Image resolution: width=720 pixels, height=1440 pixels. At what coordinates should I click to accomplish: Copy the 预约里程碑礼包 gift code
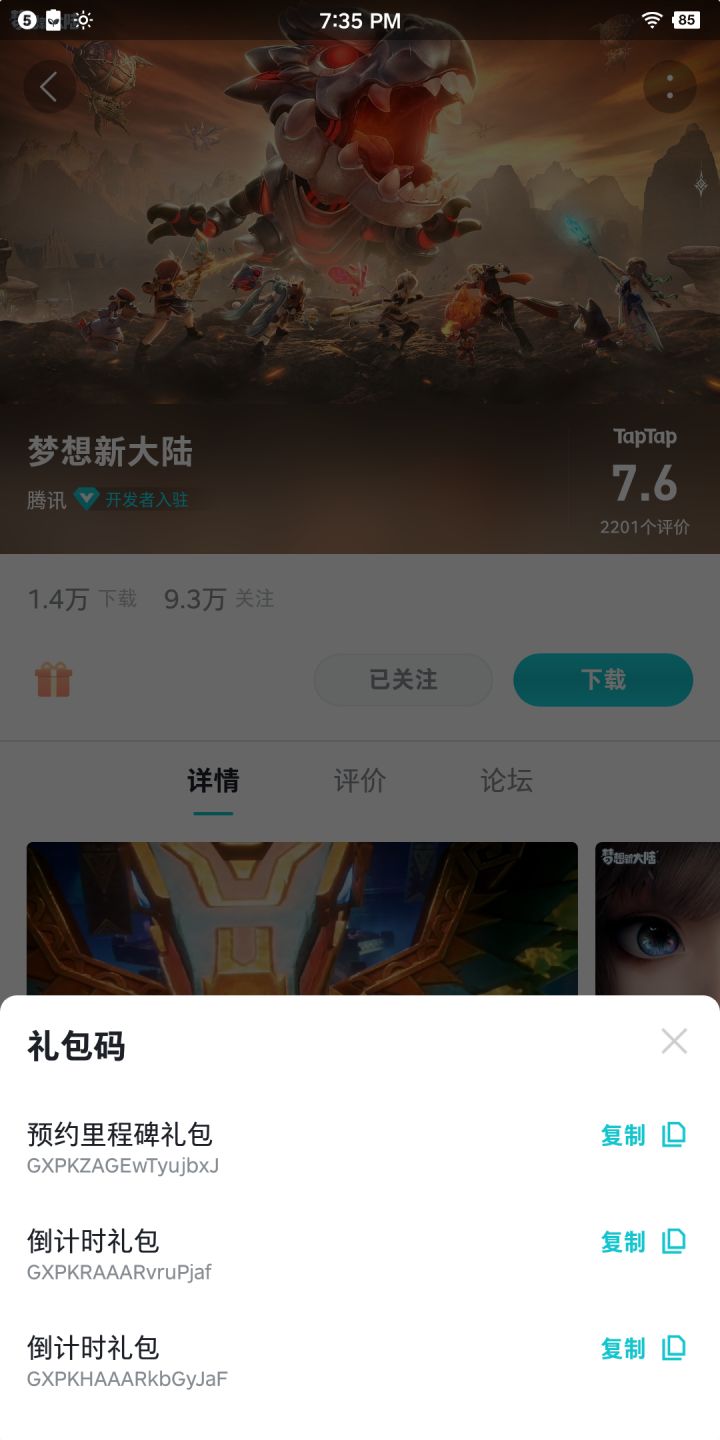coord(643,1135)
